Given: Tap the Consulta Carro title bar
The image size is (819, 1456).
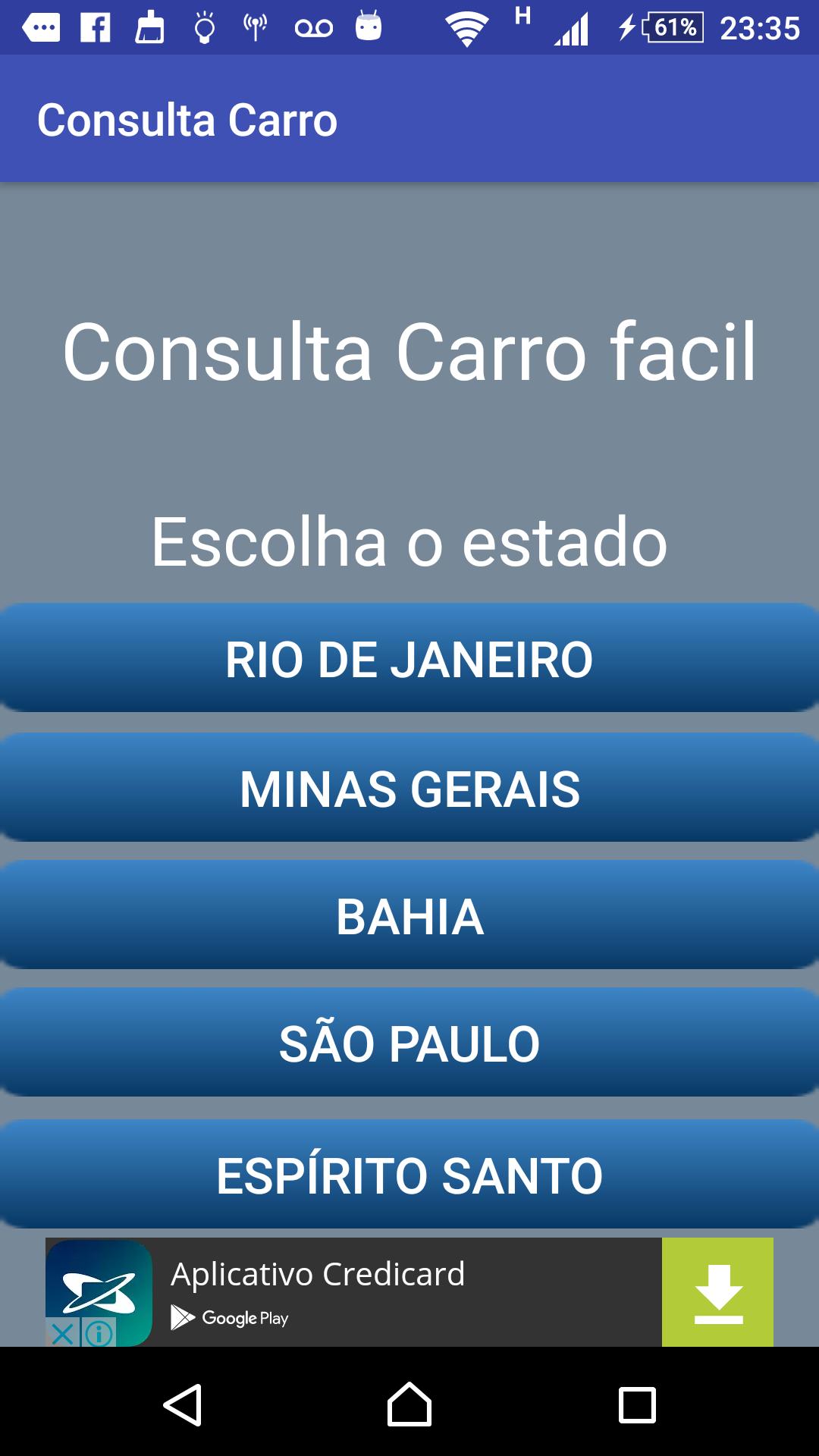Looking at the screenshot, I should (x=187, y=118).
